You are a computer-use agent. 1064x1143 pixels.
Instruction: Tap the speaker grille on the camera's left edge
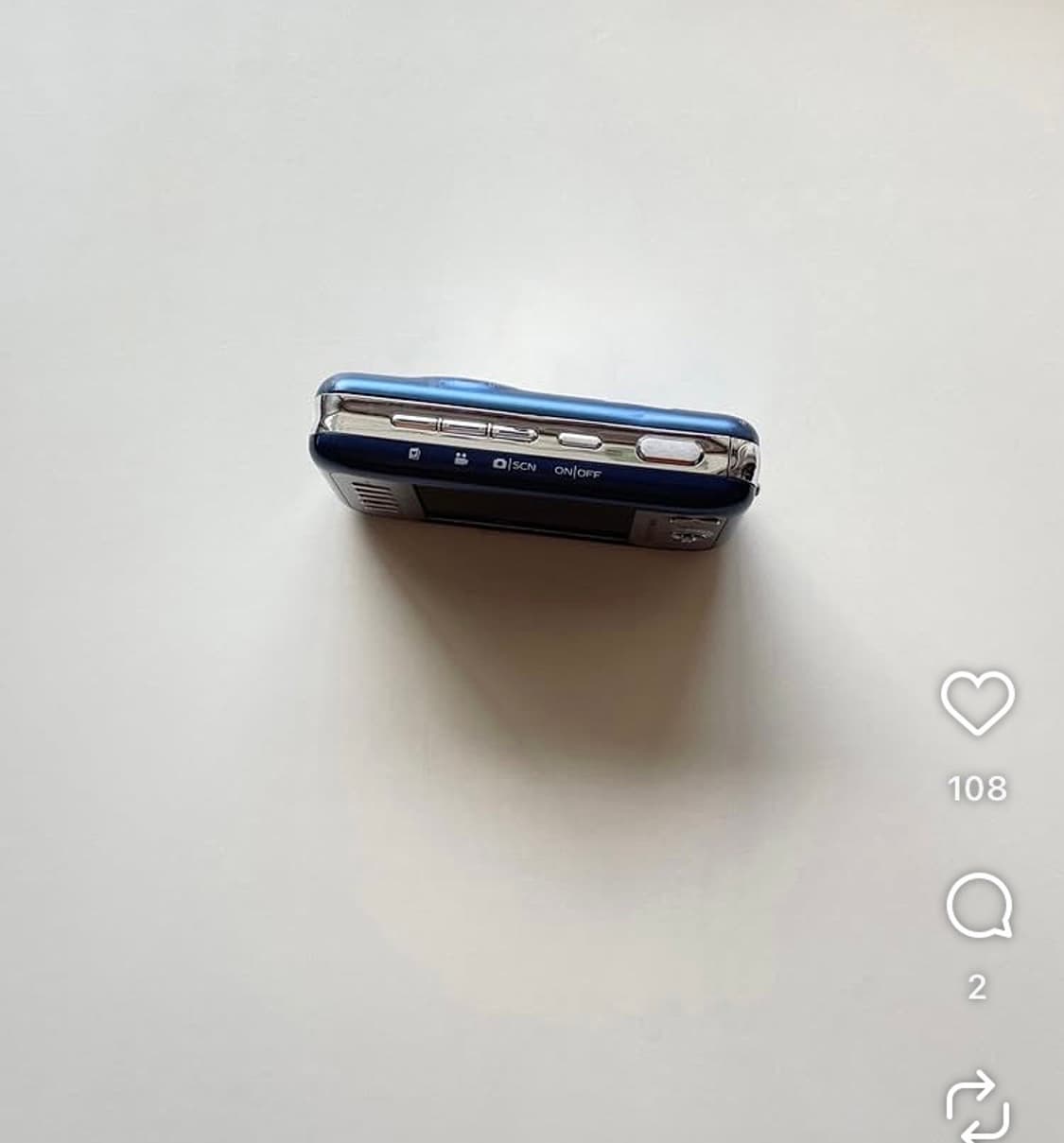coord(374,496)
